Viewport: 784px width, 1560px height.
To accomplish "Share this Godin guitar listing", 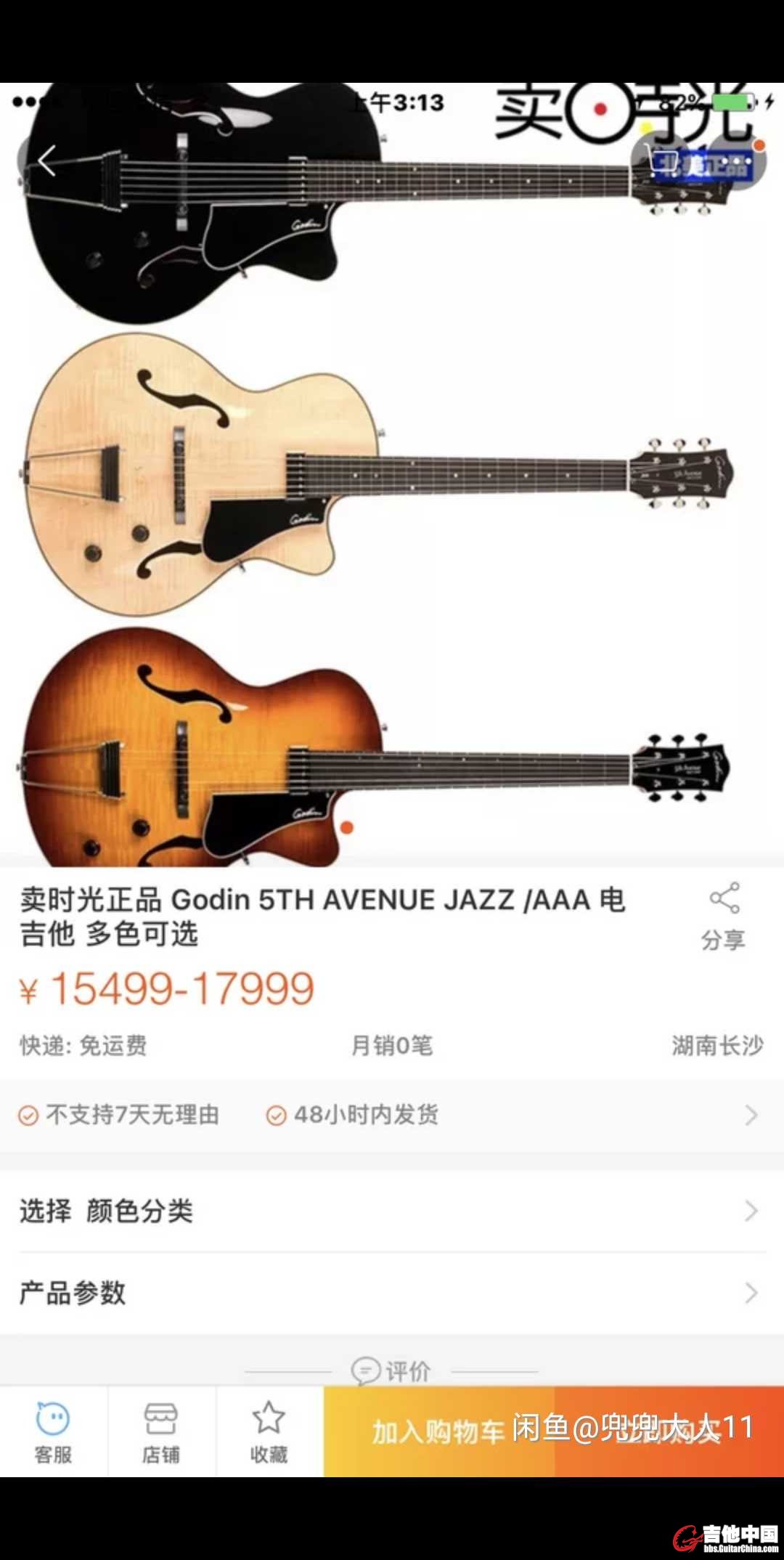I will pyautogui.click(x=723, y=917).
